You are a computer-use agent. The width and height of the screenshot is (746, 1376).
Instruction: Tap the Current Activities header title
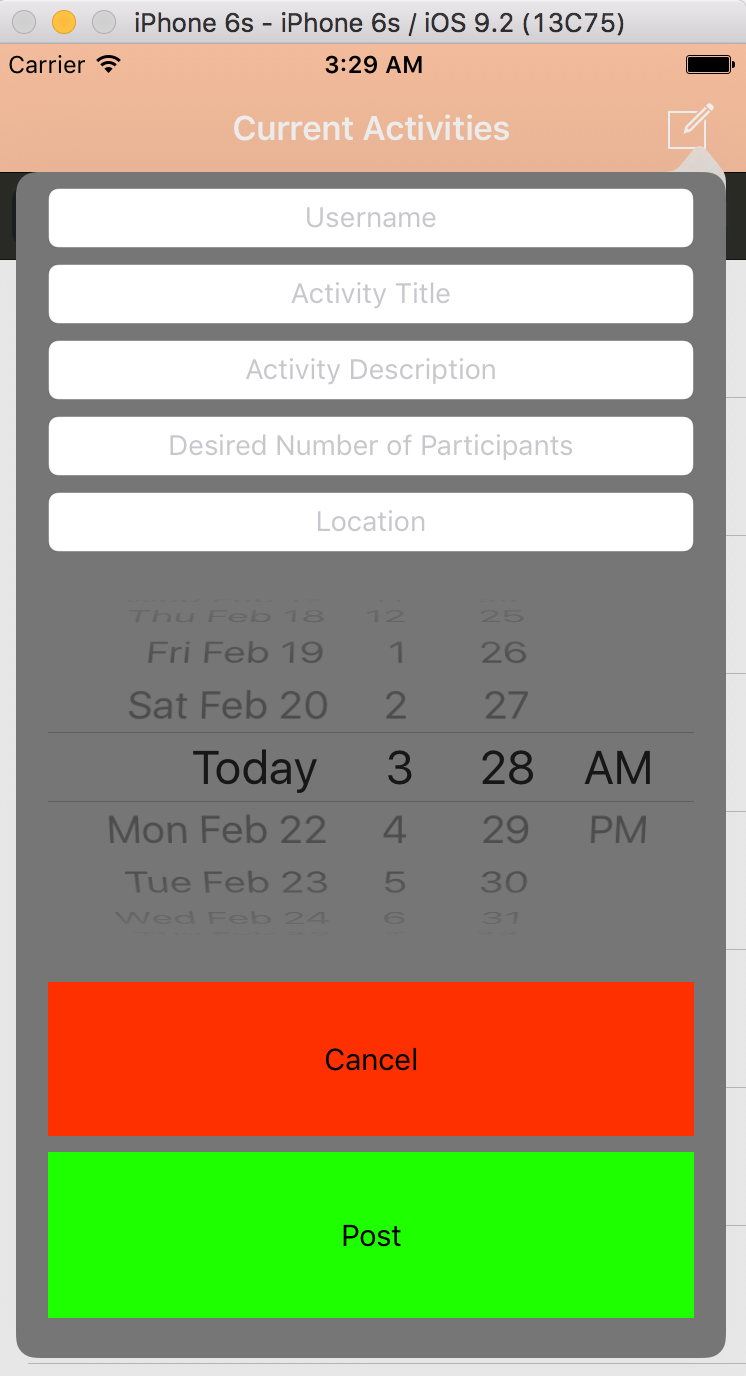370,127
